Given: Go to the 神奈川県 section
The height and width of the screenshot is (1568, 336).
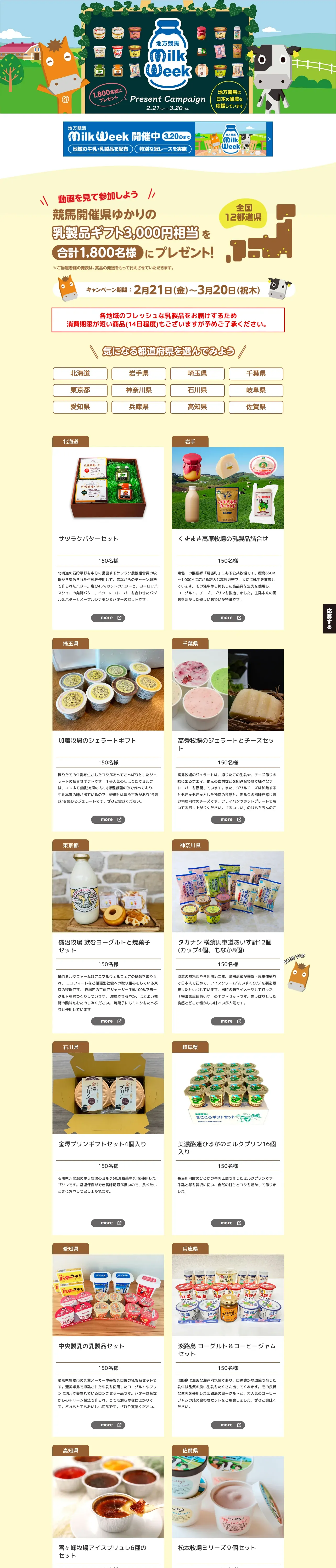Looking at the screenshot, I should coord(138,390).
